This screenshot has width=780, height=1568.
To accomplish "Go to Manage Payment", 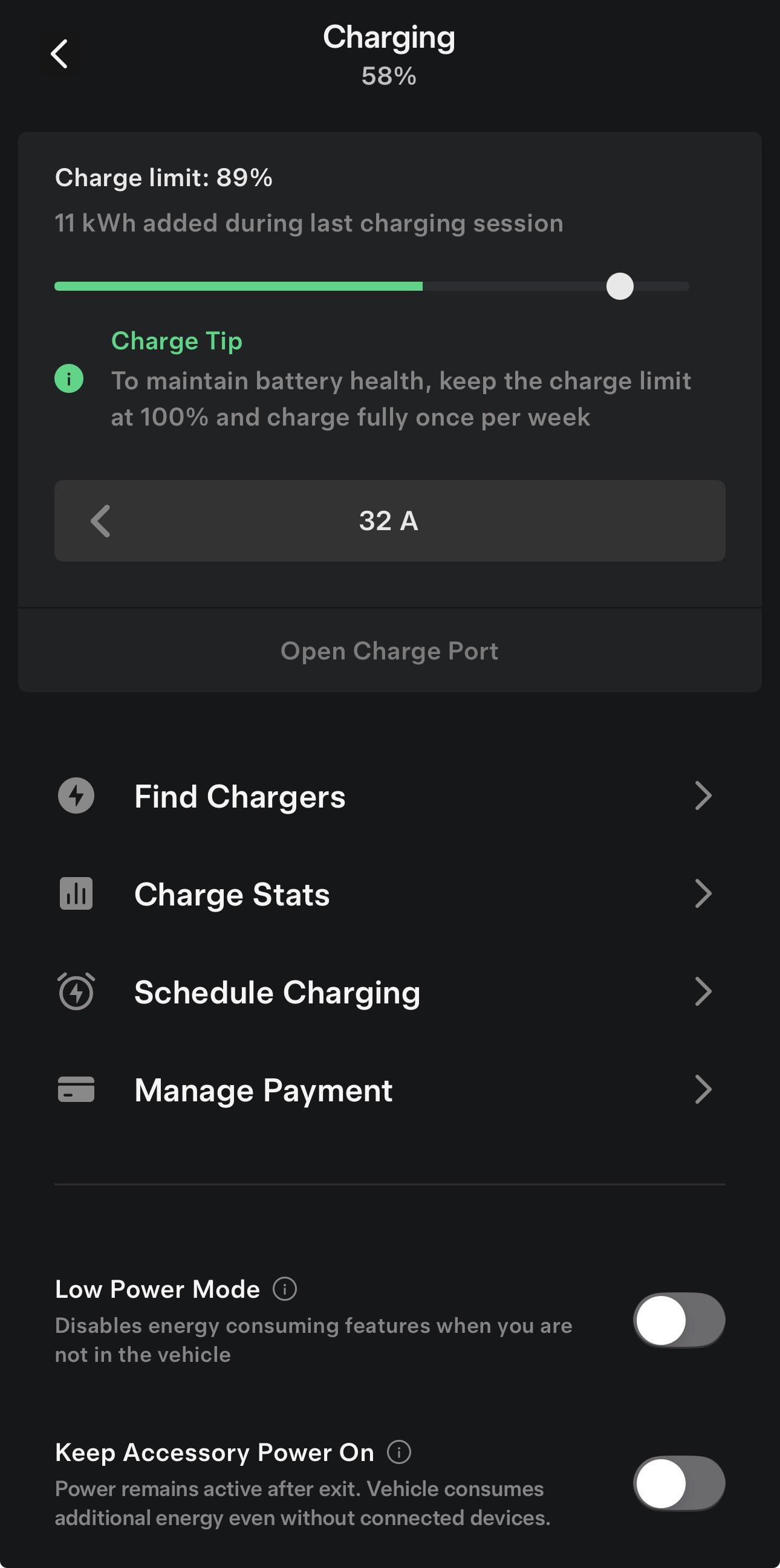I will click(x=389, y=1090).
